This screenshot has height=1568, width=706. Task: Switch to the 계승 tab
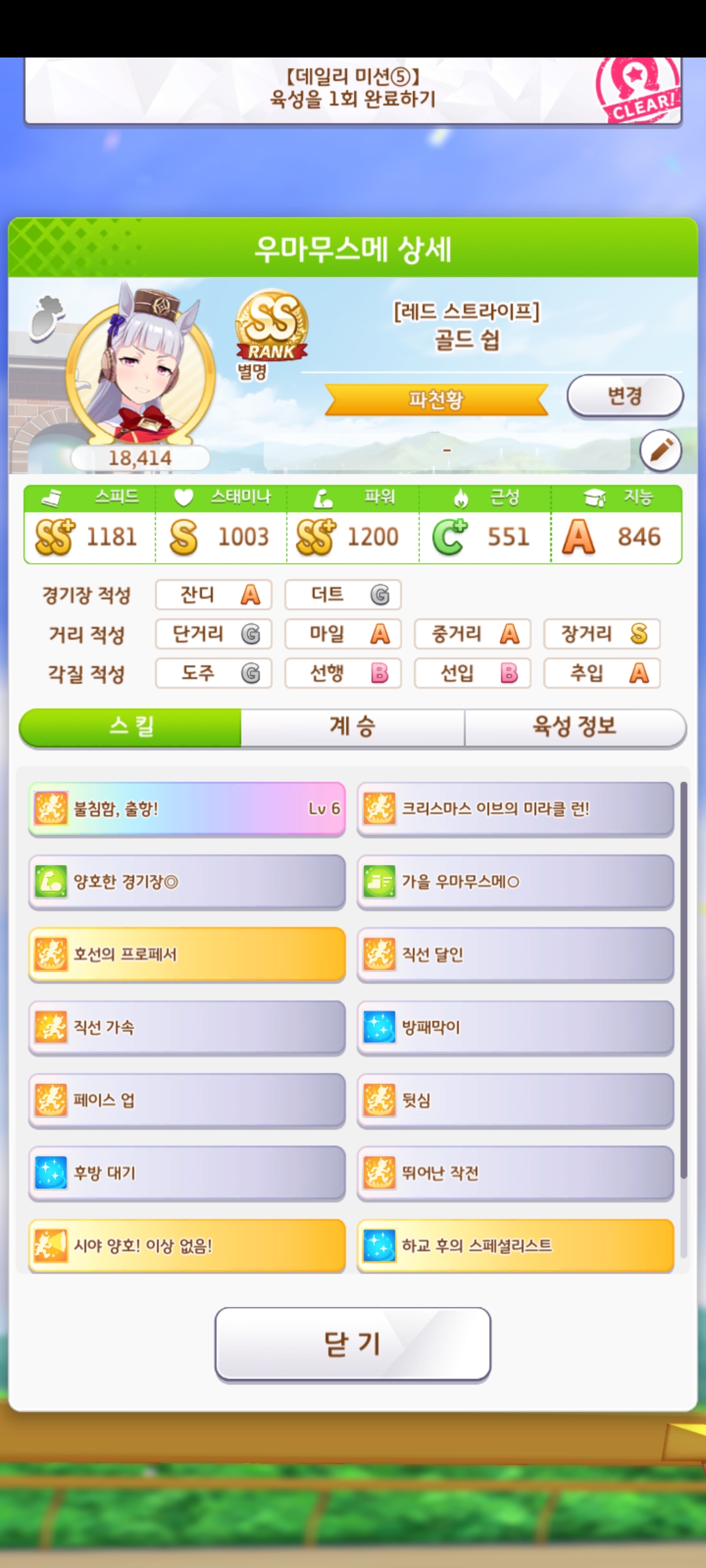[352, 727]
